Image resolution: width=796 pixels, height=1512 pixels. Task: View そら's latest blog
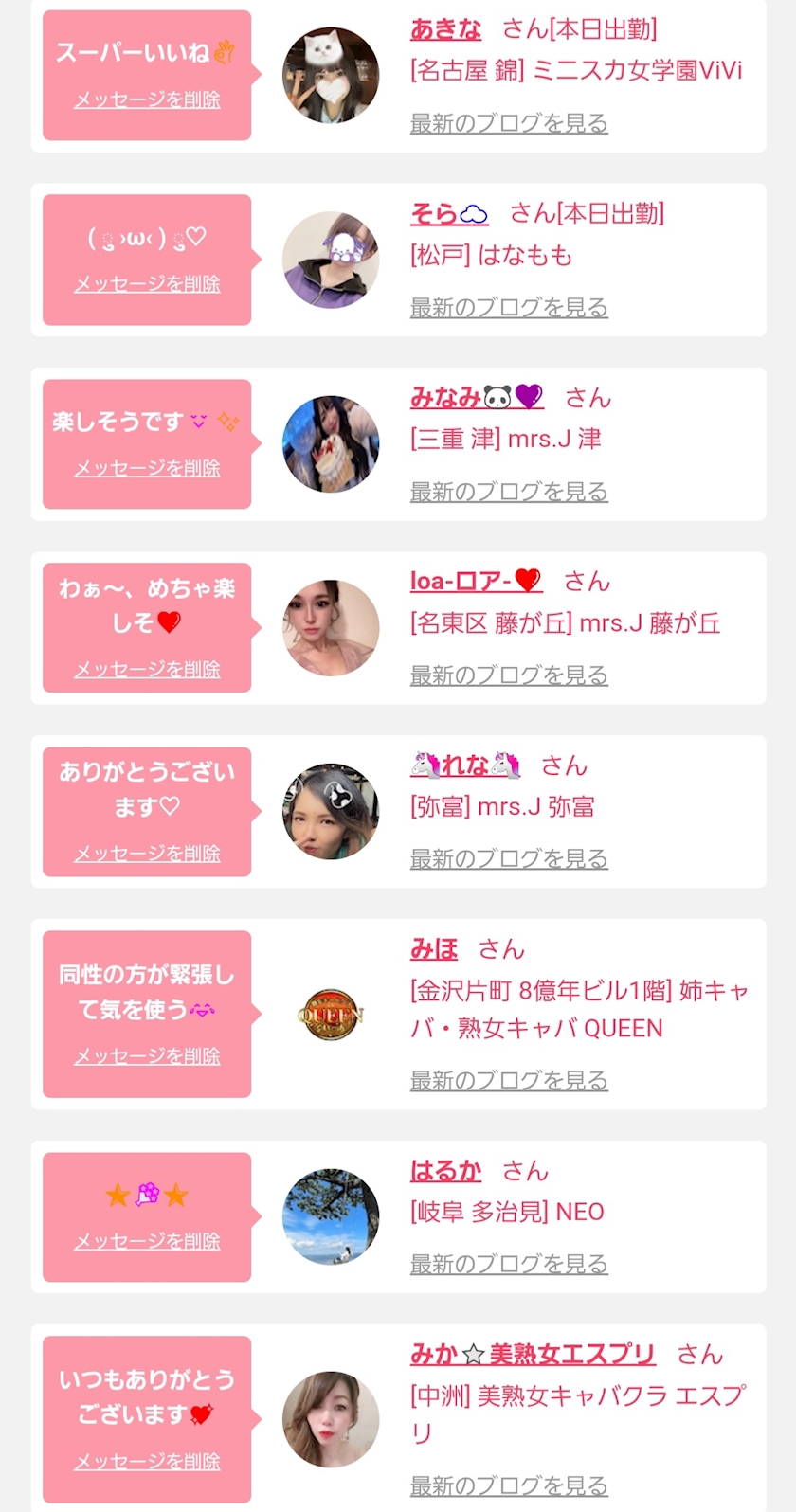tap(509, 307)
